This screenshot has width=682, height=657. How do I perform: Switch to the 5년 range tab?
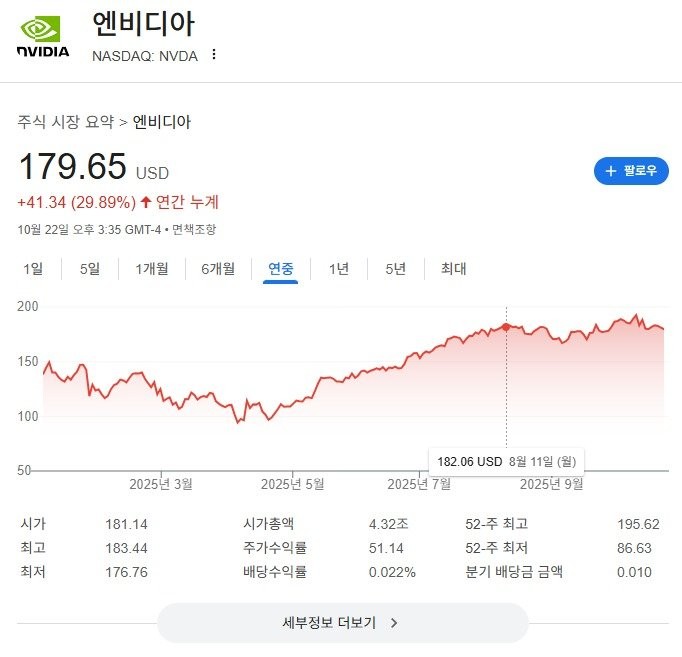(396, 268)
